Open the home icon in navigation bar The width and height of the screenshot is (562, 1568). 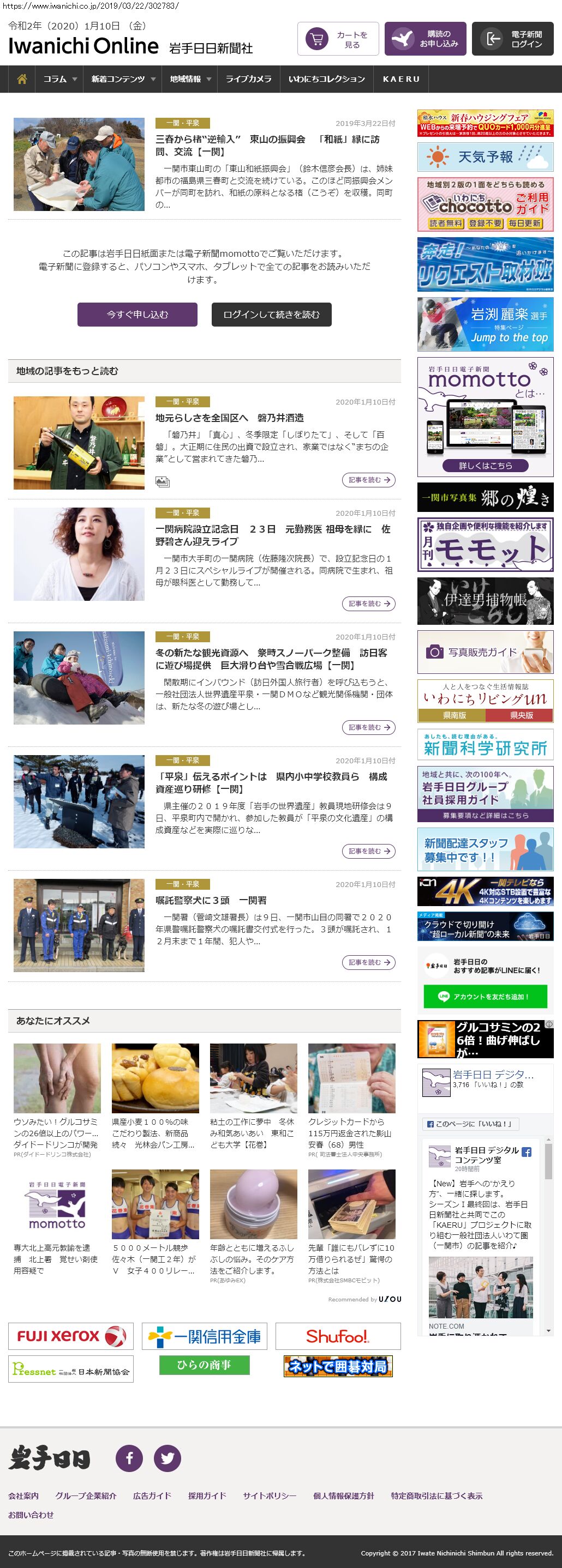click(x=22, y=79)
